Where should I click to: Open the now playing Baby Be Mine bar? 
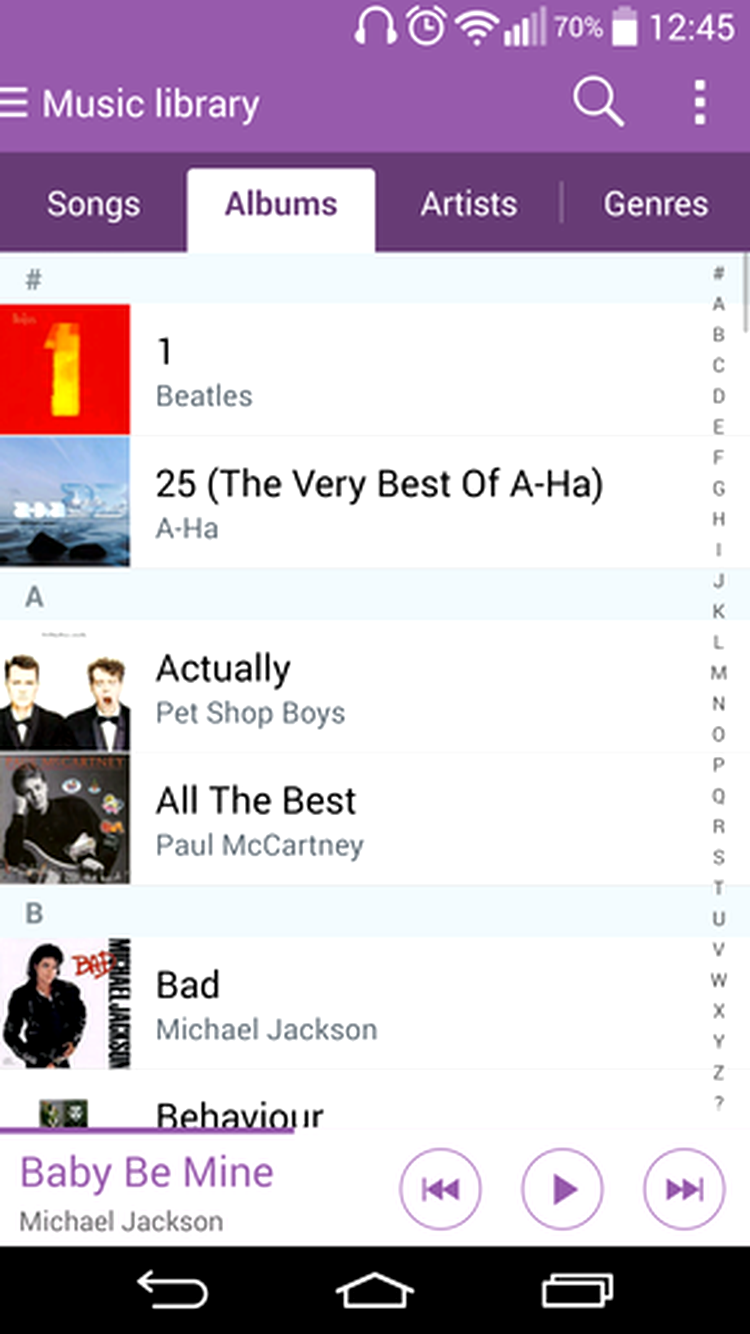(x=180, y=1192)
